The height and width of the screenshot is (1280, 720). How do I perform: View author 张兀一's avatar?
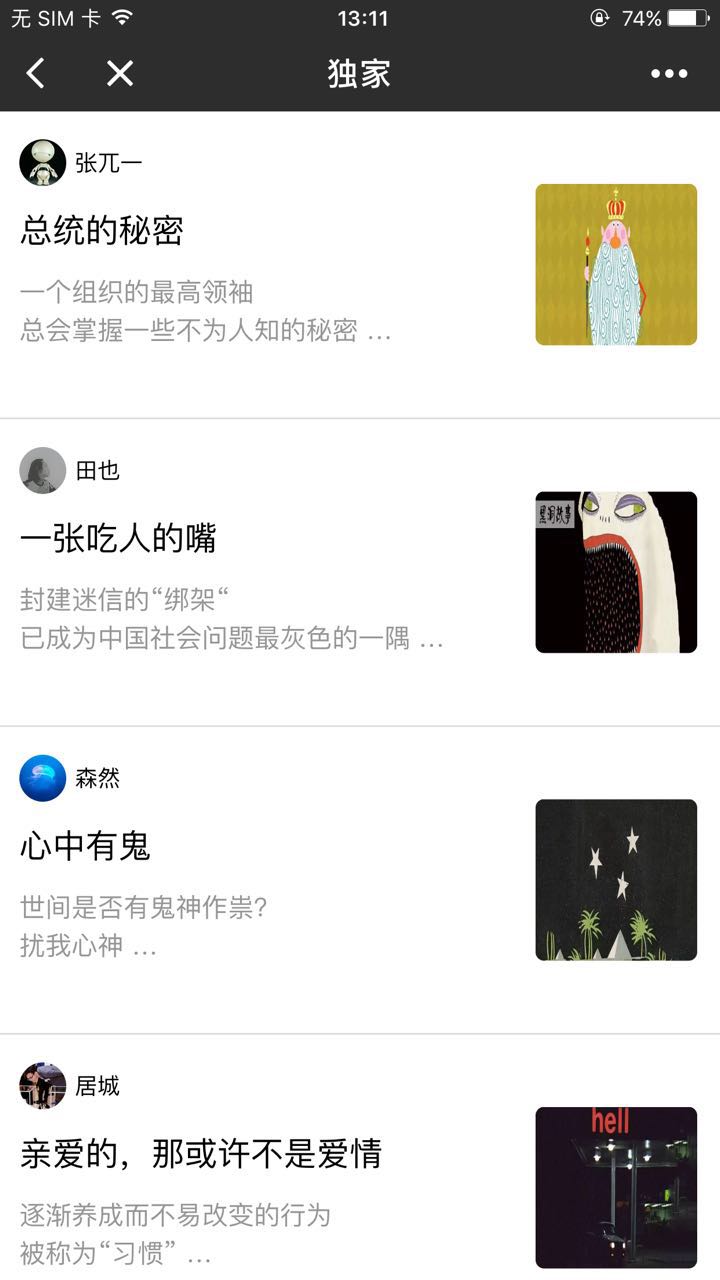[43, 162]
